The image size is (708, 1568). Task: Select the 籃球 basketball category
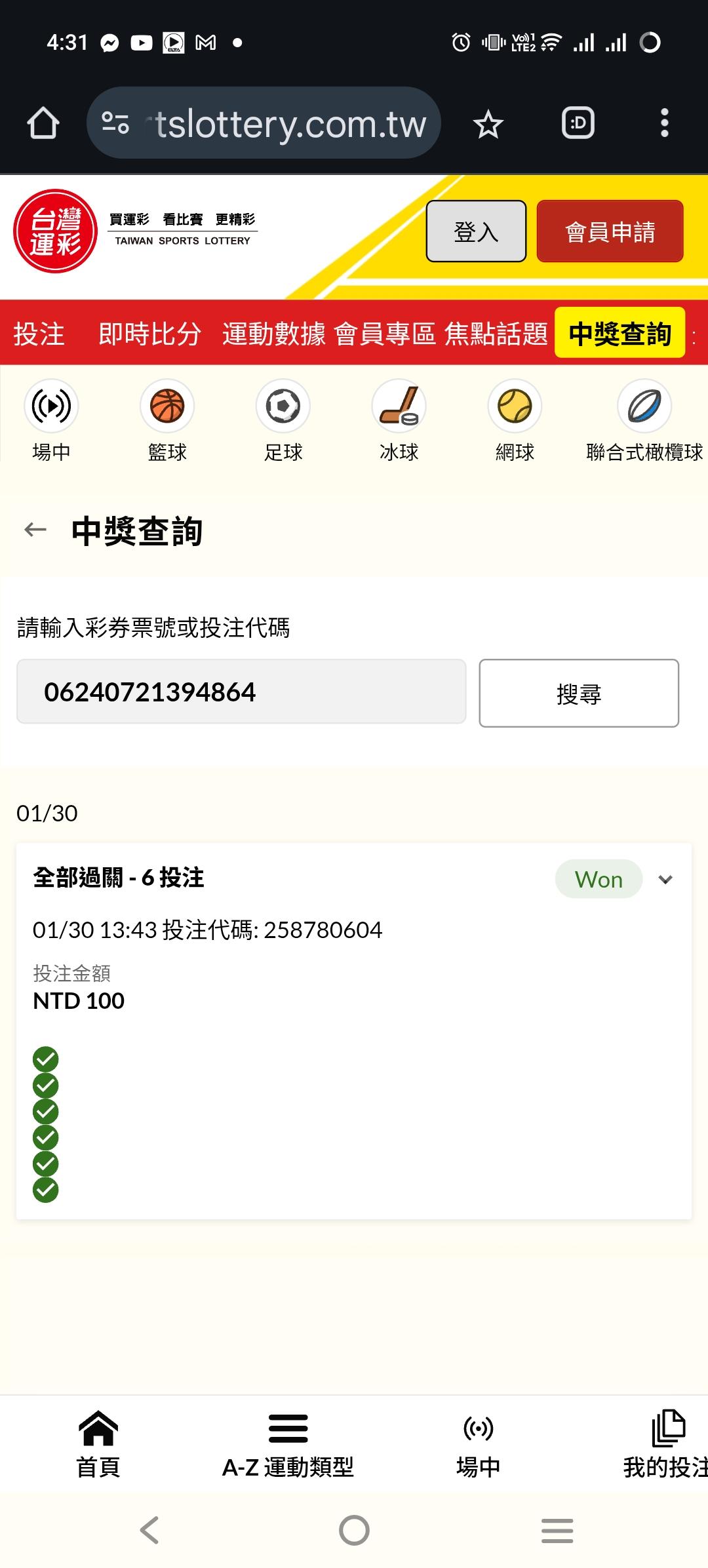pyautogui.click(x=167, y=420)
